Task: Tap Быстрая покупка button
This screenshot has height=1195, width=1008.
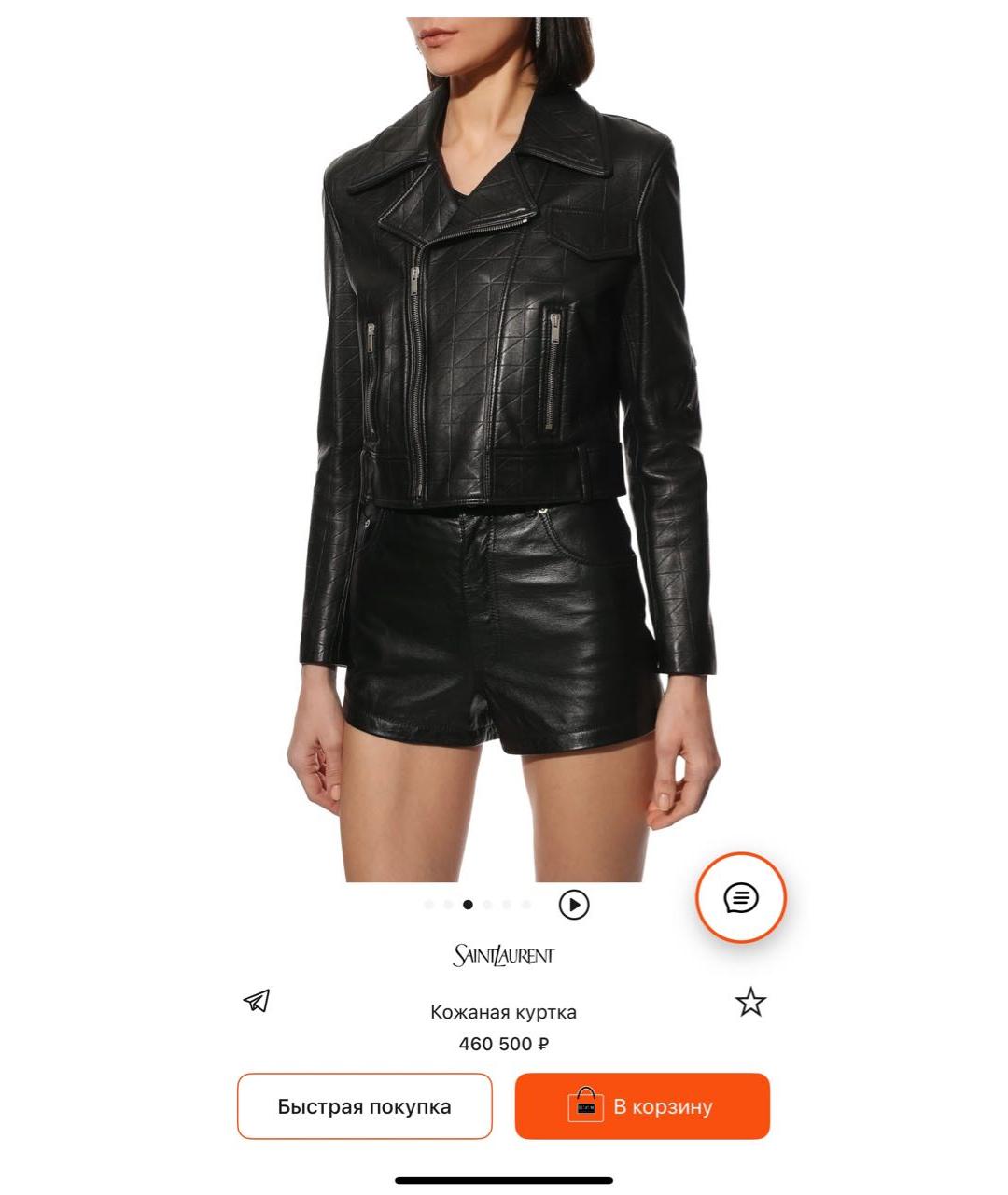Action: [x=365, y=1106]
